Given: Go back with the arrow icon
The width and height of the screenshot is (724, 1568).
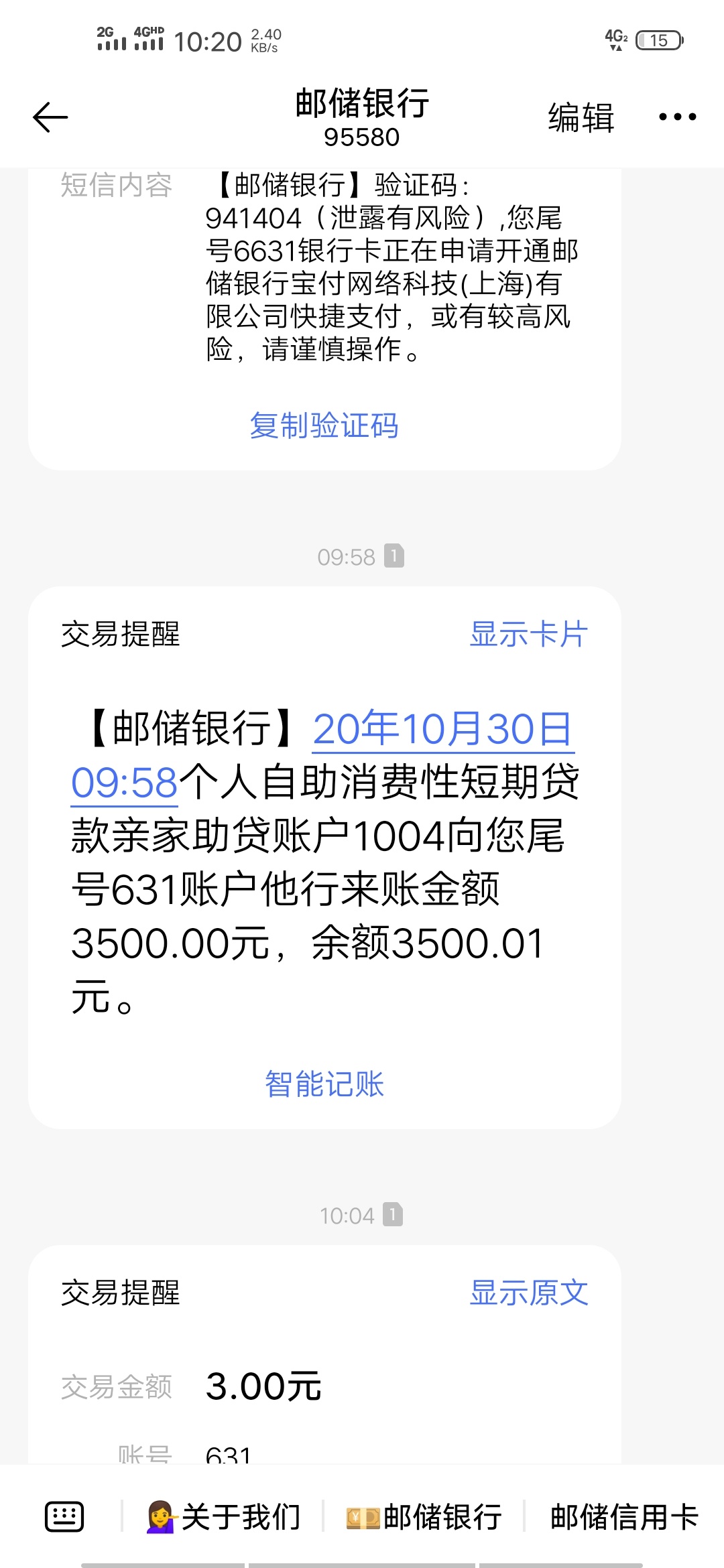Looking at the screenshot, I should [50, 117].
